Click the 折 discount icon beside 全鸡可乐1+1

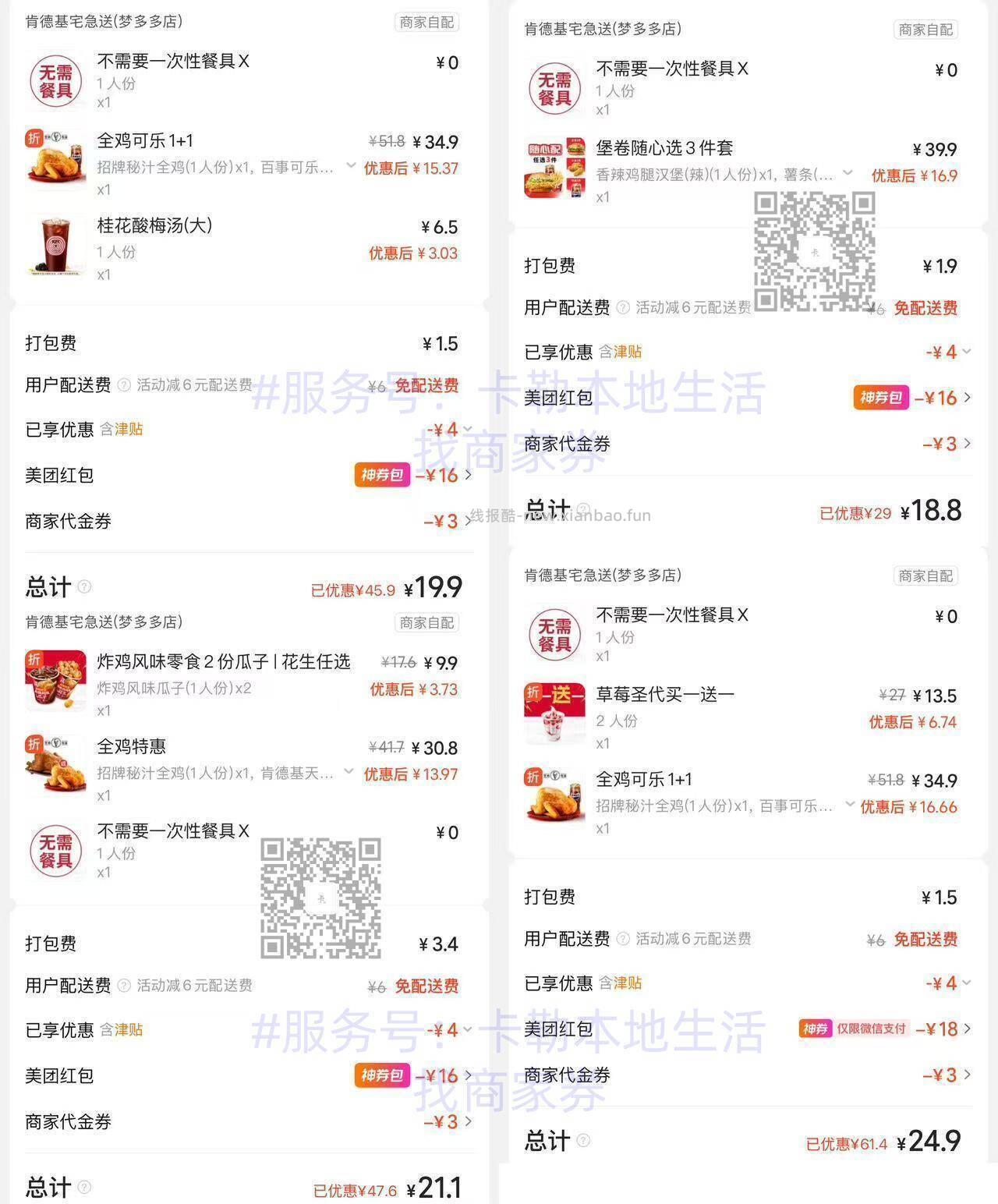pyautogui.click(x=32, y=134)
